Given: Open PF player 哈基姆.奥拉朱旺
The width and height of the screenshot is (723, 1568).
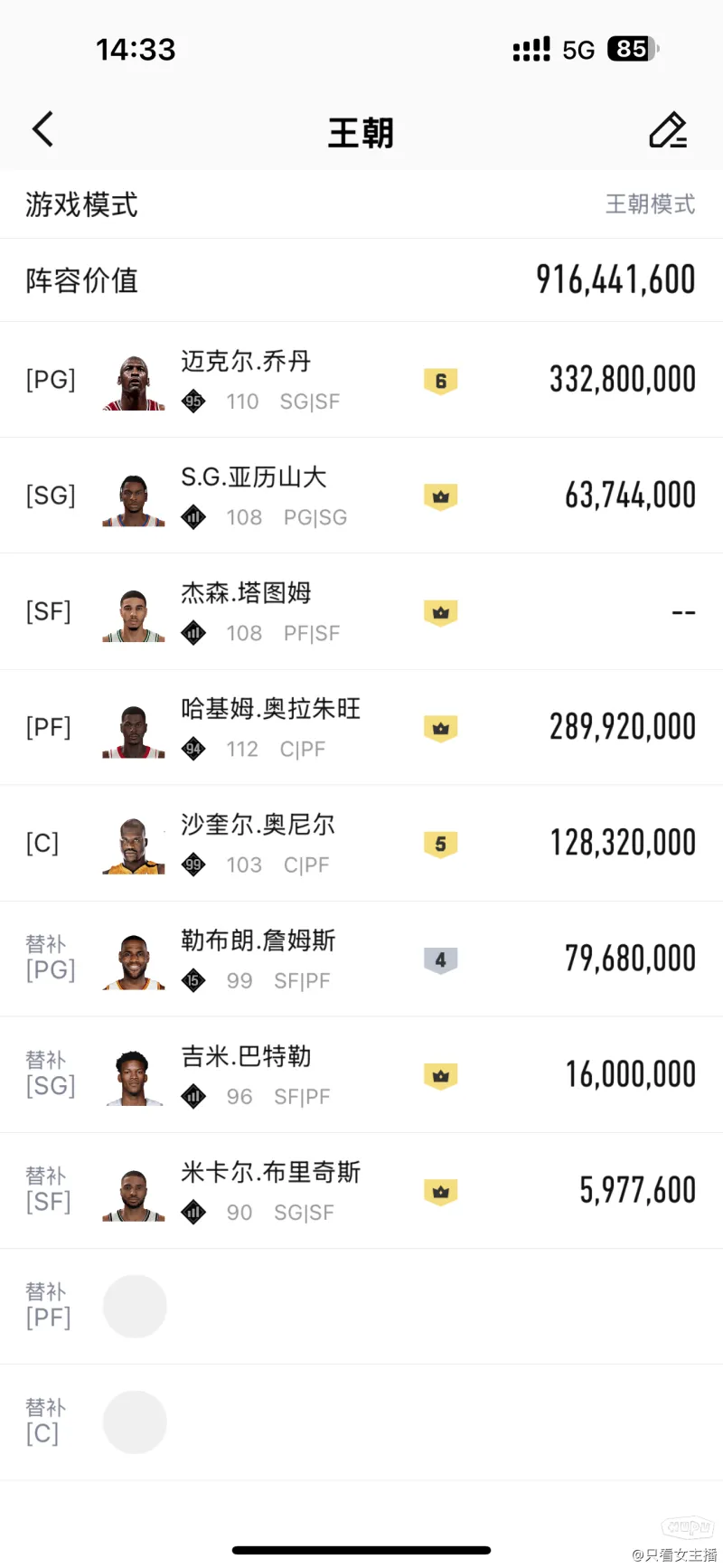Looking at the screenshot, I should pyautogui.click(x=361, y=727).
